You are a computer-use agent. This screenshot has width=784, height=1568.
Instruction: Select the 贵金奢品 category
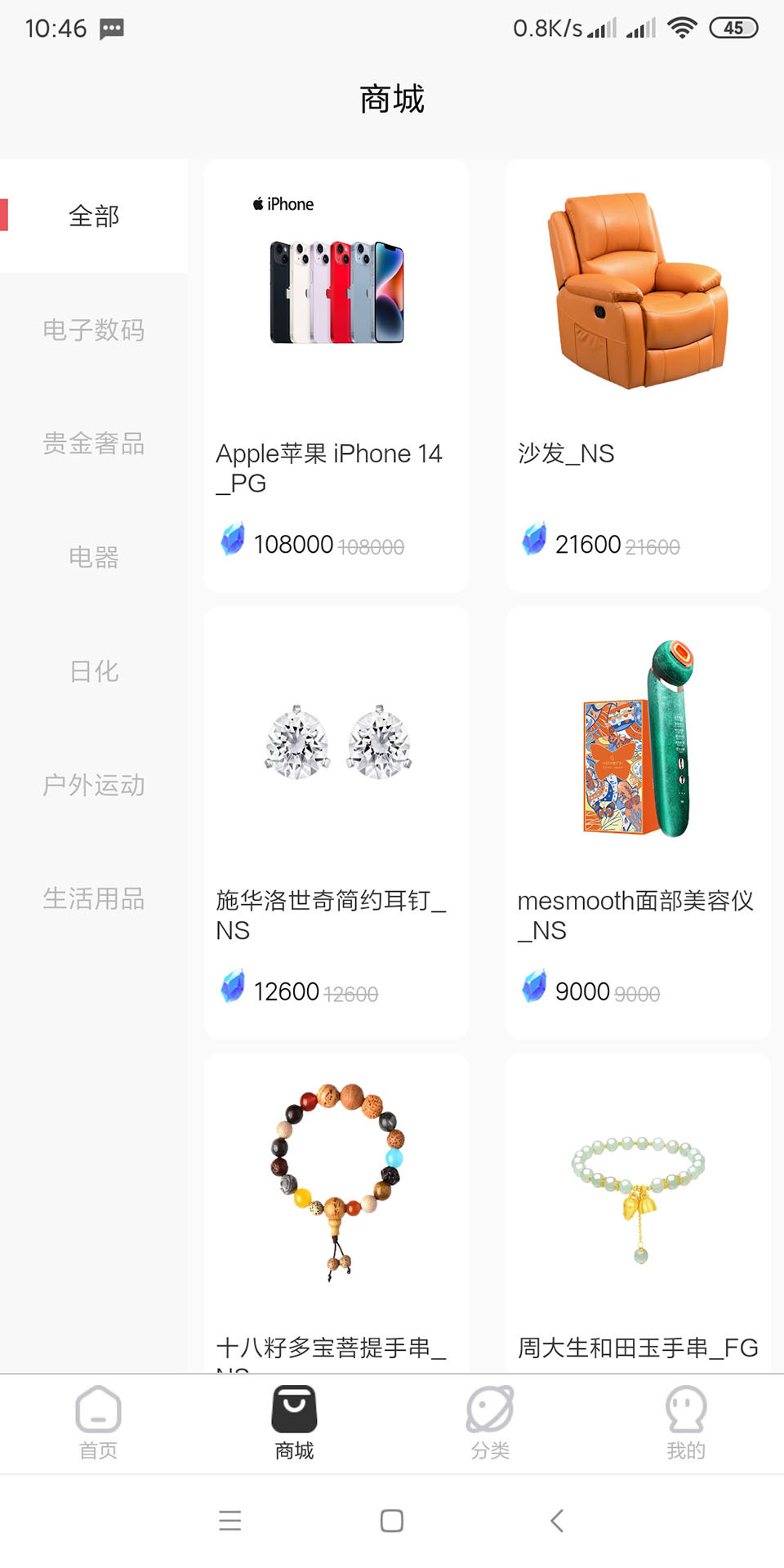click(x=95, y=444)
